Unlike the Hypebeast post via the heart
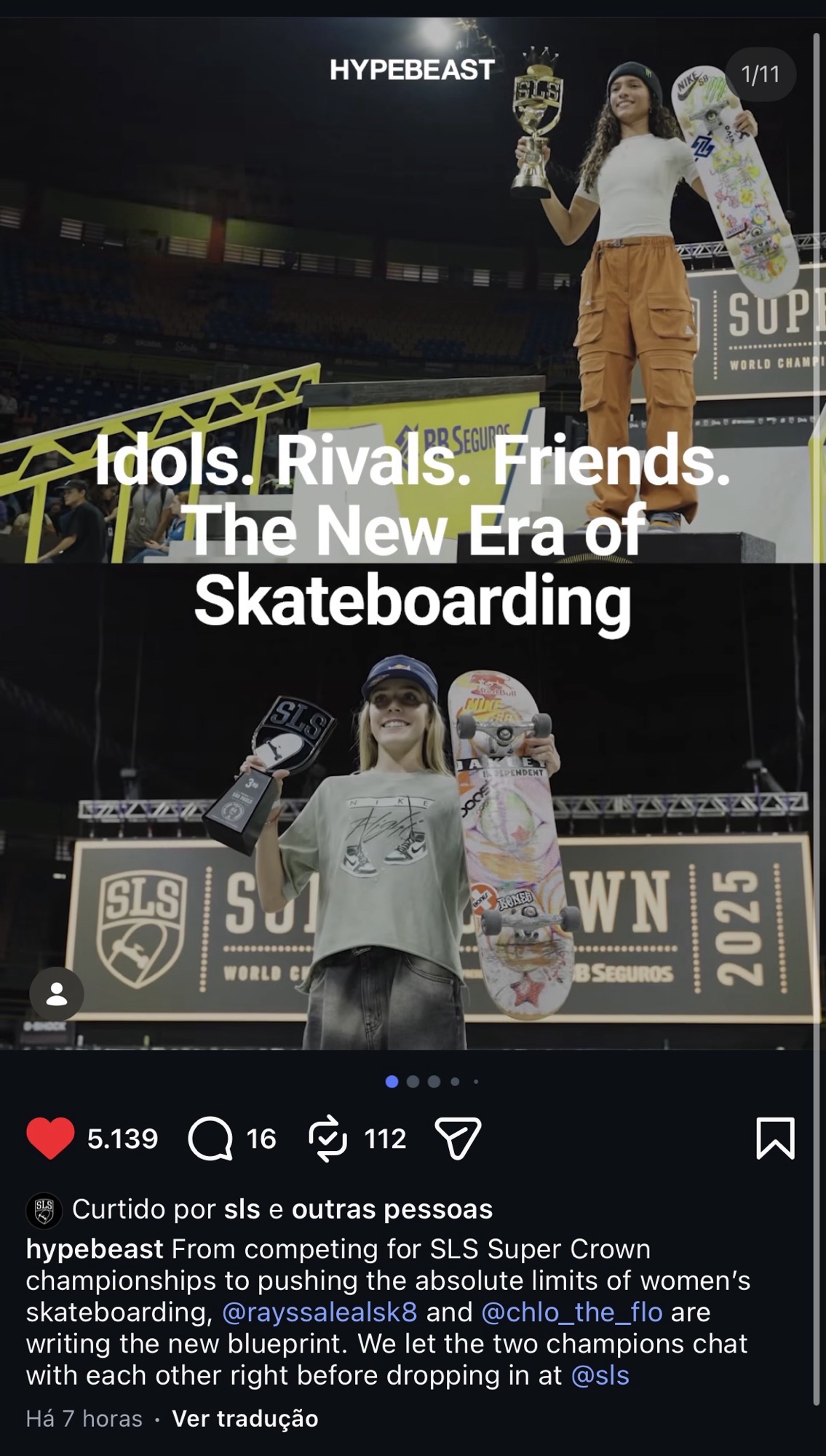The height and width of the screenshot is (1456, 826). coord(50,1138)
